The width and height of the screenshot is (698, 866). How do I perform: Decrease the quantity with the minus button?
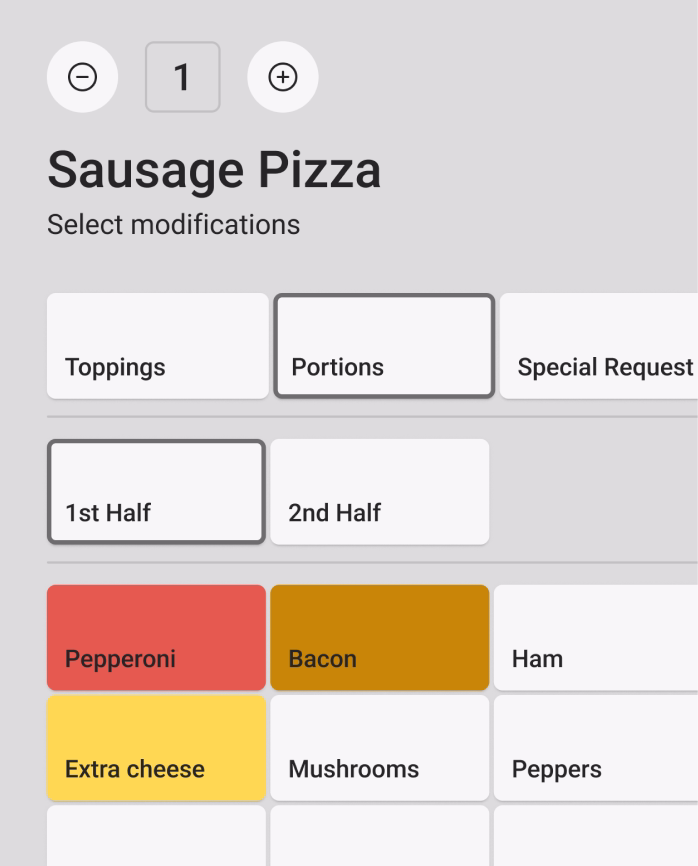pyautogui.click(x=83, y=77)
